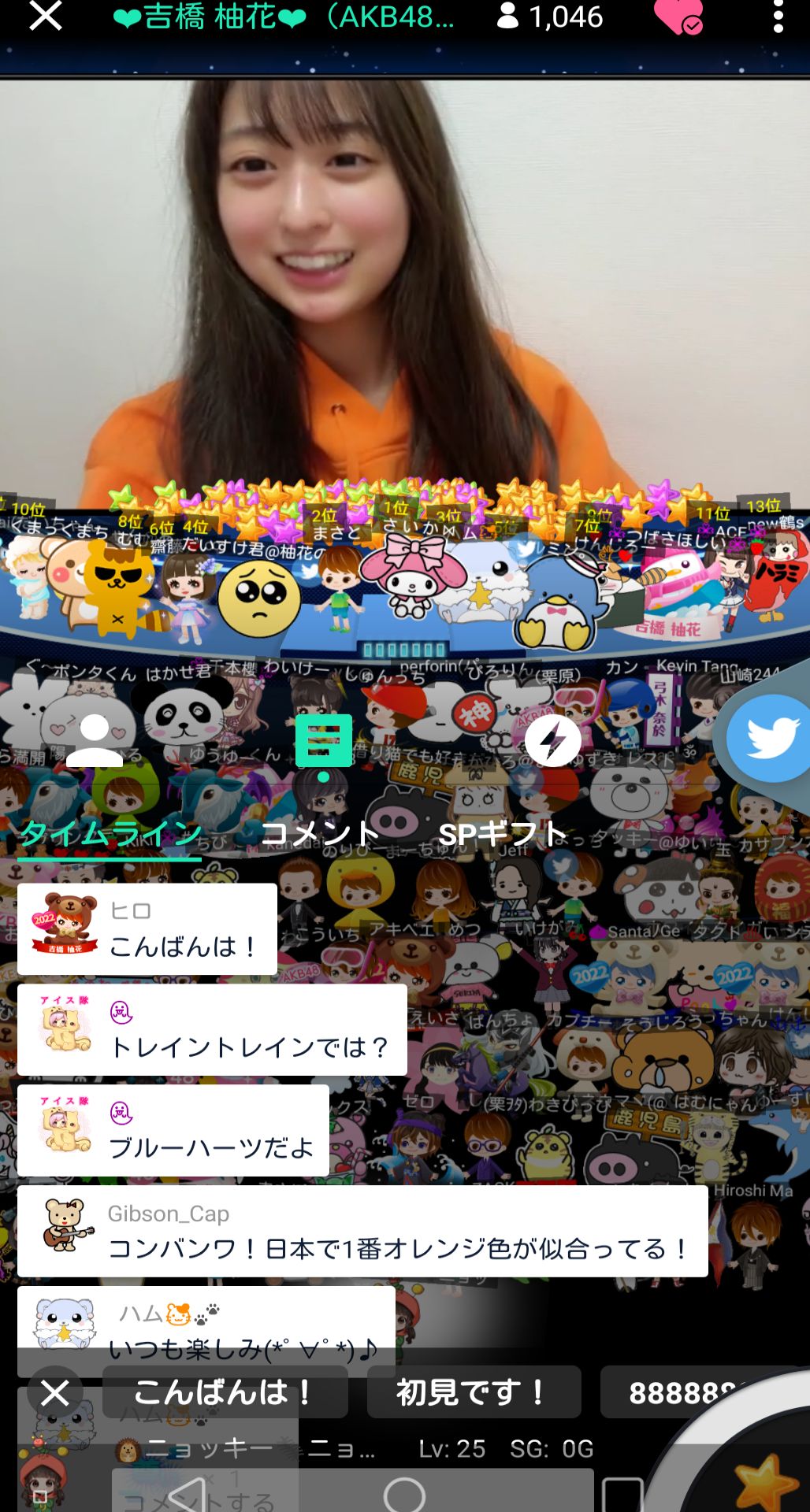Switch to the タイムライン tab
Viewport: 810px width, 1512px height.
click(x=110, y=835)
